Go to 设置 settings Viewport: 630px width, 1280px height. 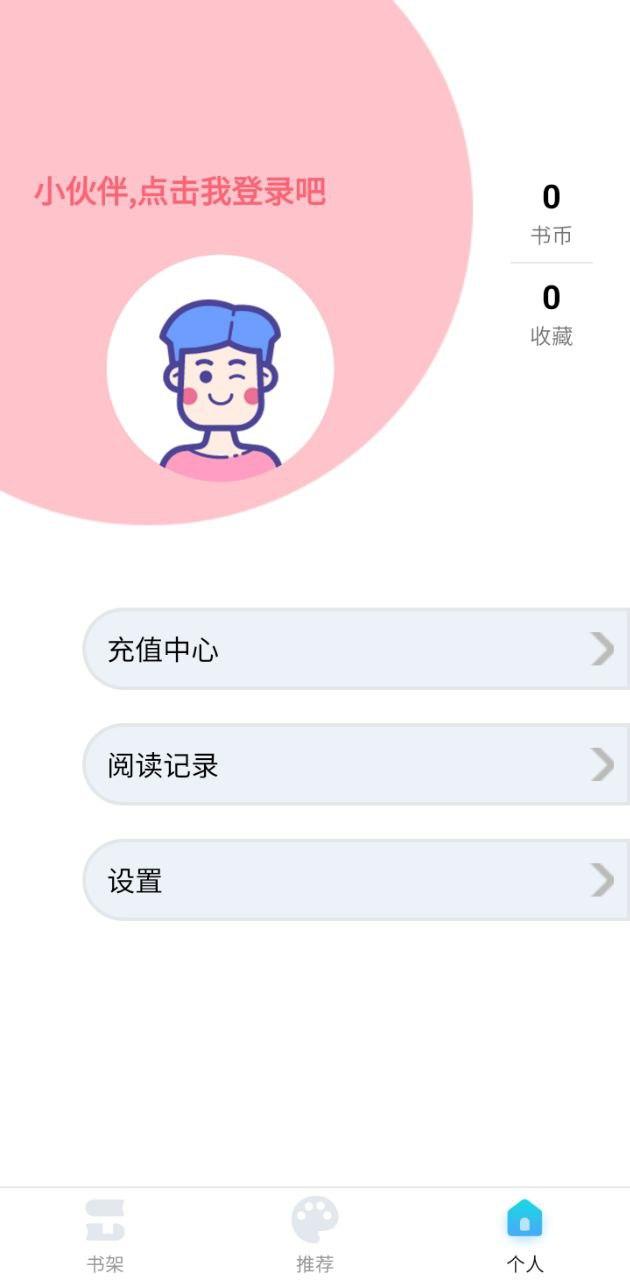355,880
